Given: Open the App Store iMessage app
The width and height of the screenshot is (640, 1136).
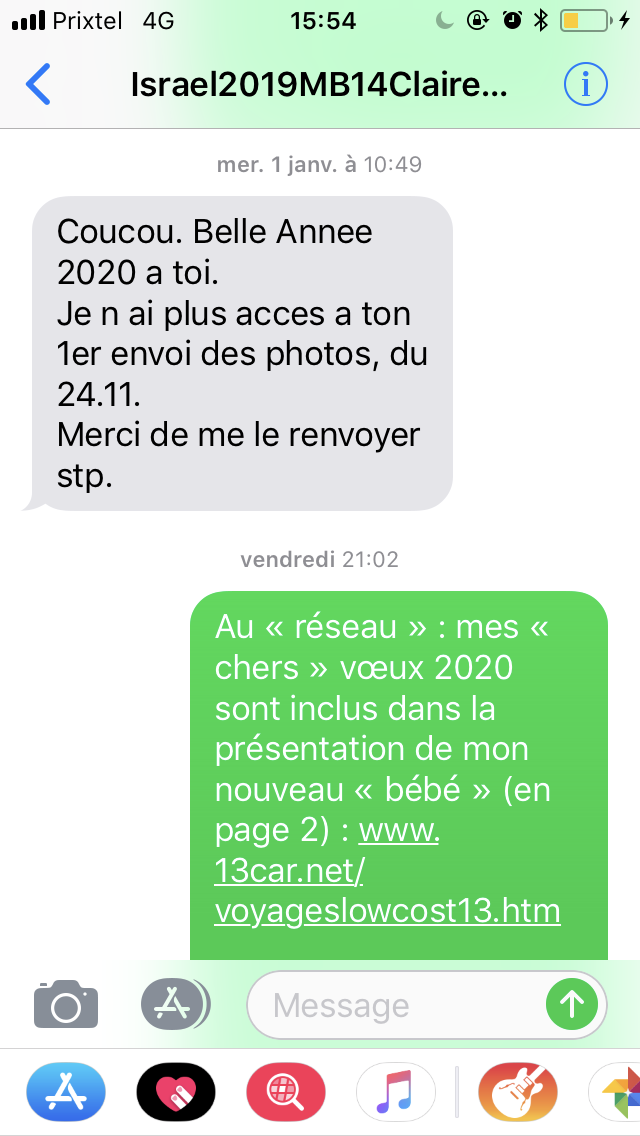Looking at the screenshot, I should coord(66,1091).
